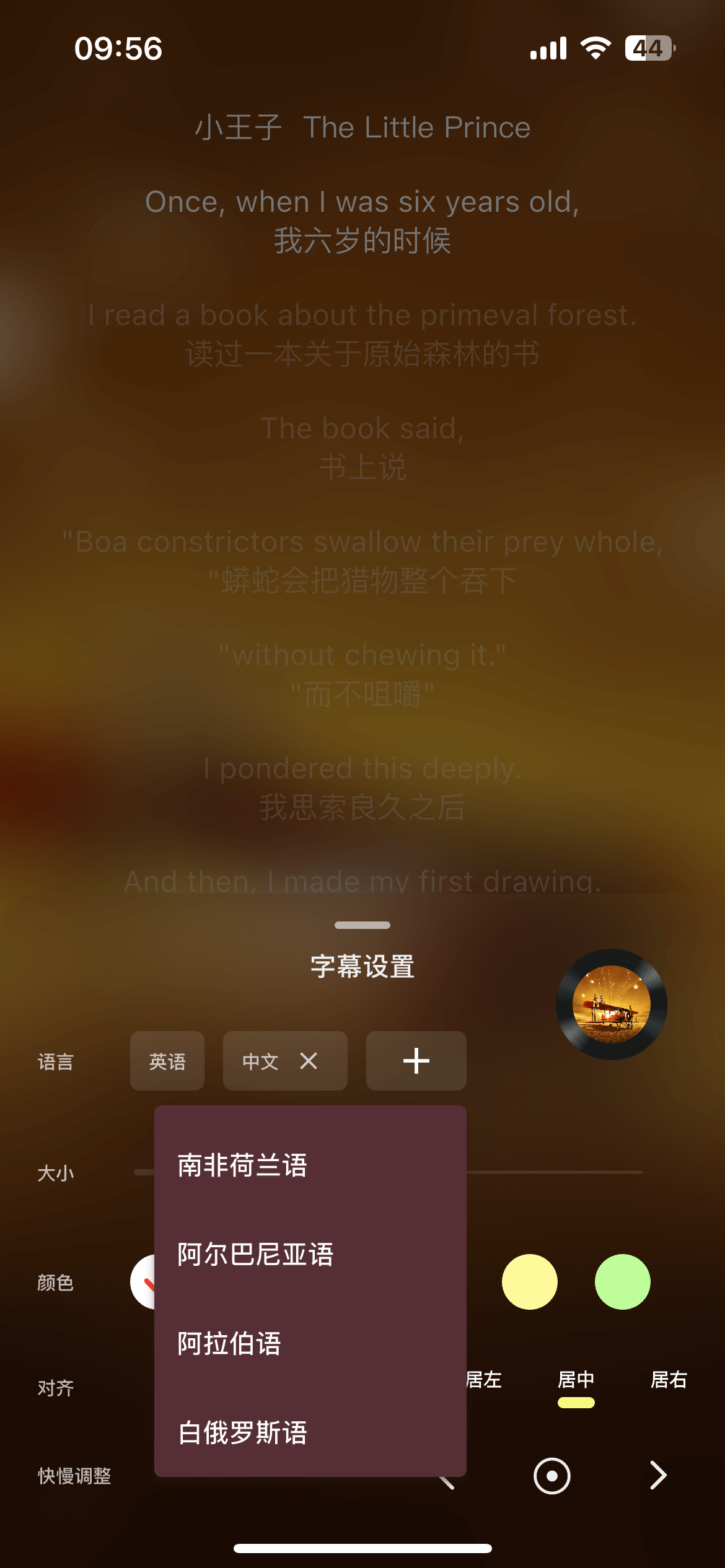Remove the 中文 subtitle language
This screenshot has width=725, height=1568.
tap(309, 1061)
